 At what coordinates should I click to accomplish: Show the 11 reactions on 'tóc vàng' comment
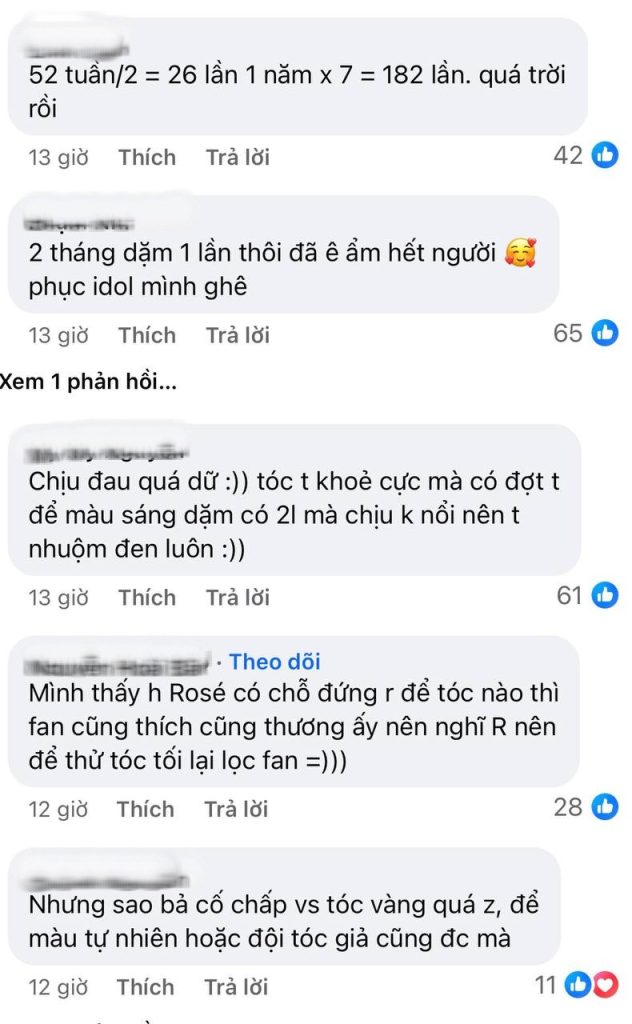(576, 985)
